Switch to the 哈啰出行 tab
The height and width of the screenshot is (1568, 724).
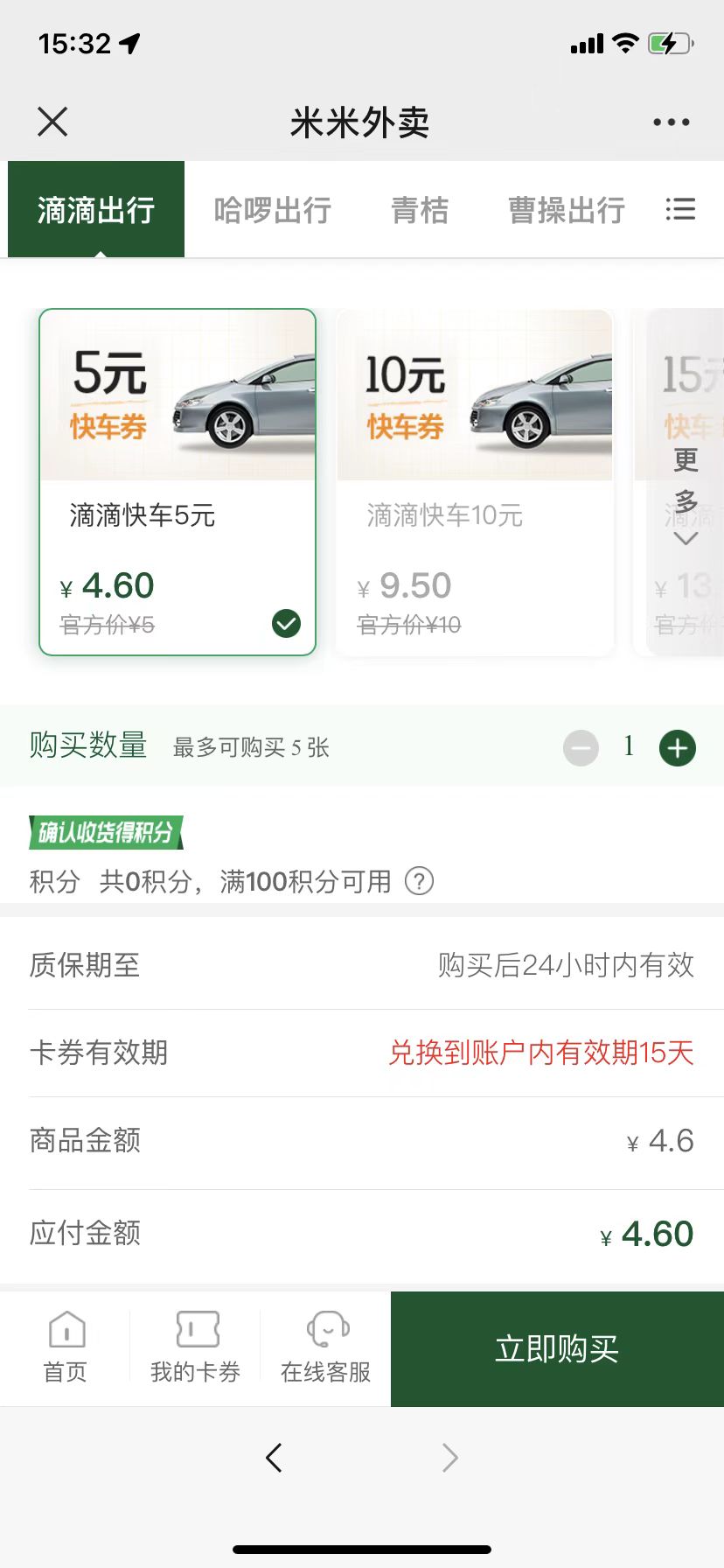point(273,210)
